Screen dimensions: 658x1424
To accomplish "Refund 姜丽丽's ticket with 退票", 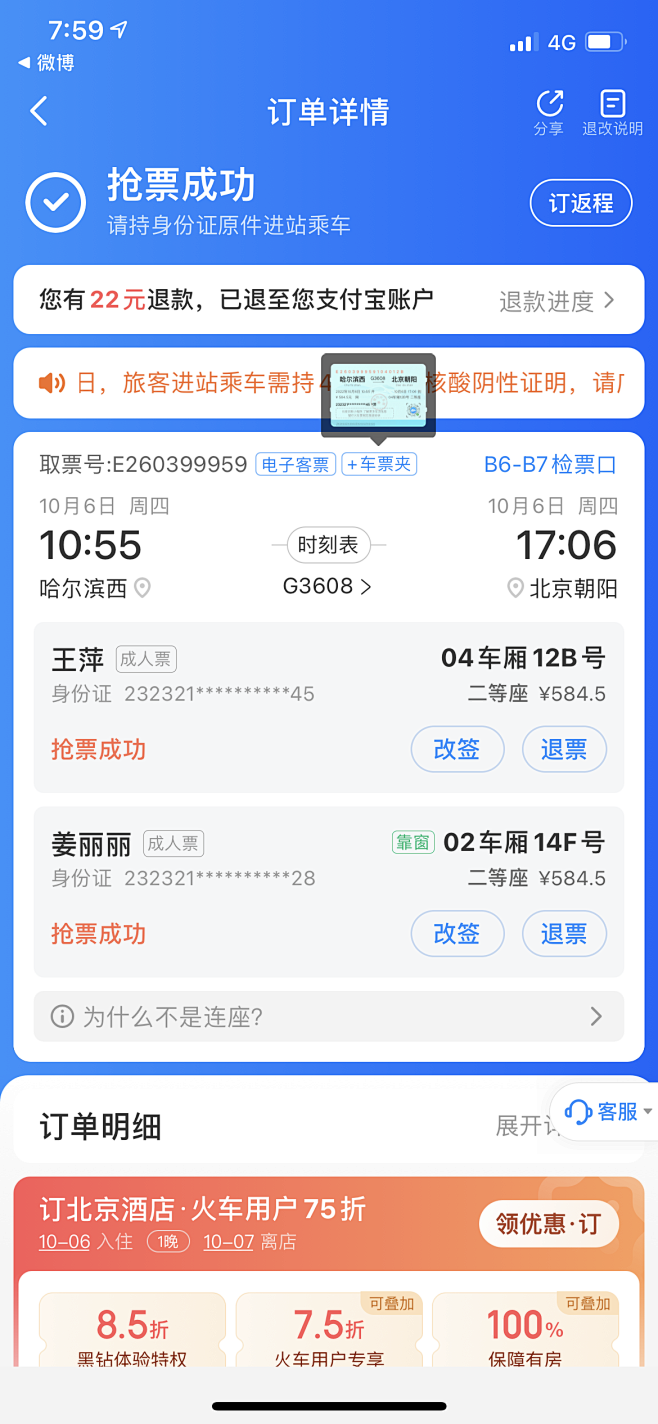I will [x=564, y=934].
